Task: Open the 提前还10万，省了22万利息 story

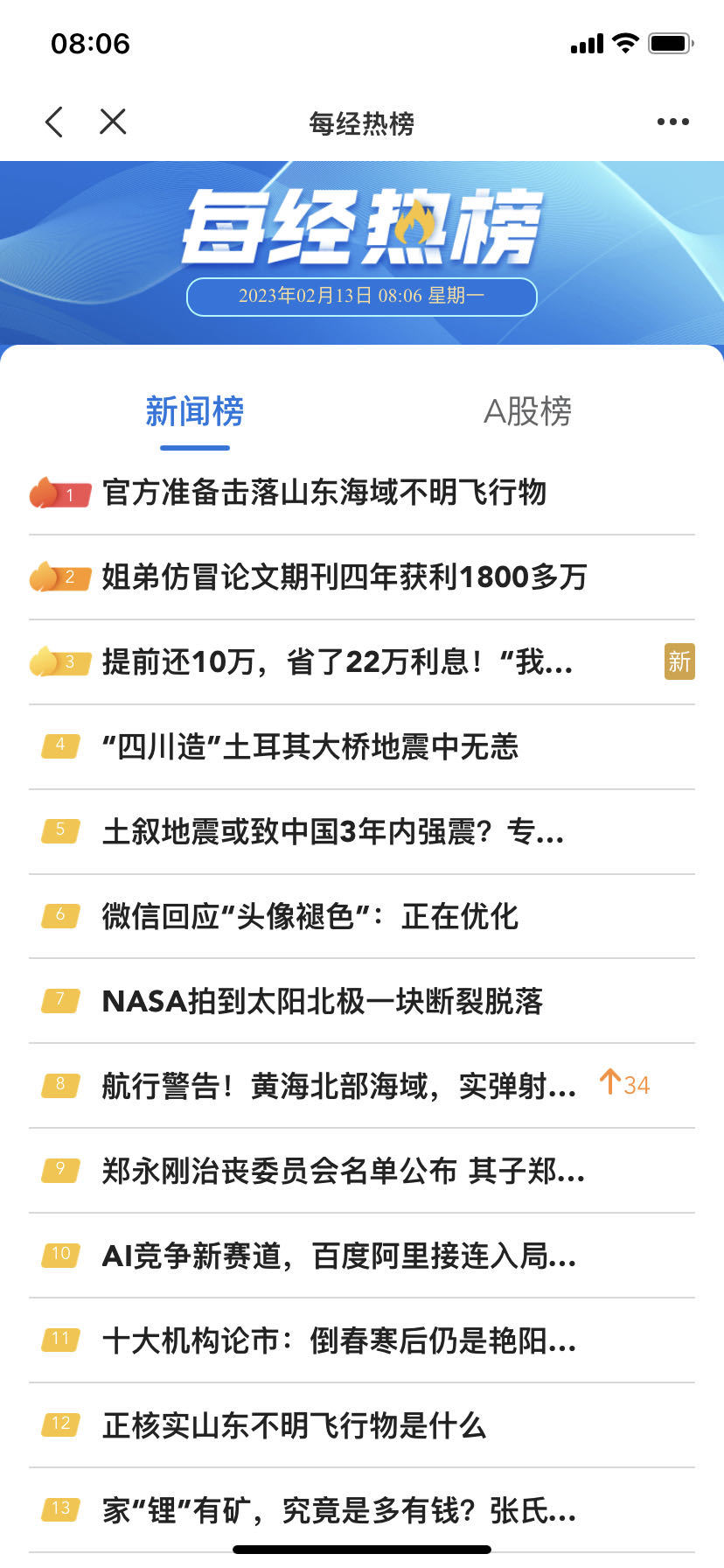Action: [338, 662]
